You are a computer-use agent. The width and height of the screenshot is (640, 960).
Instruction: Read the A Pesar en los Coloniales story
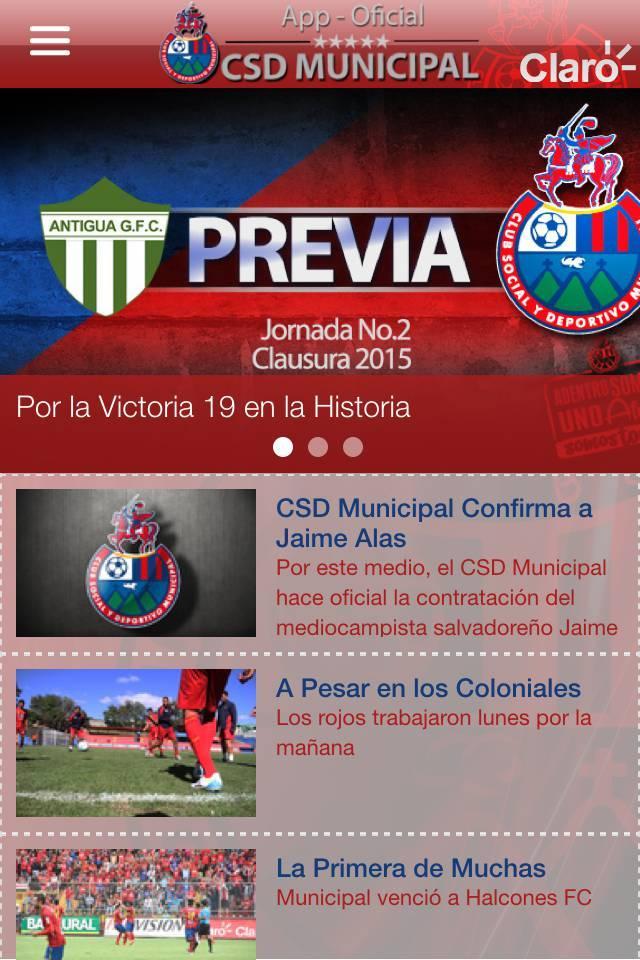point(428,688)
